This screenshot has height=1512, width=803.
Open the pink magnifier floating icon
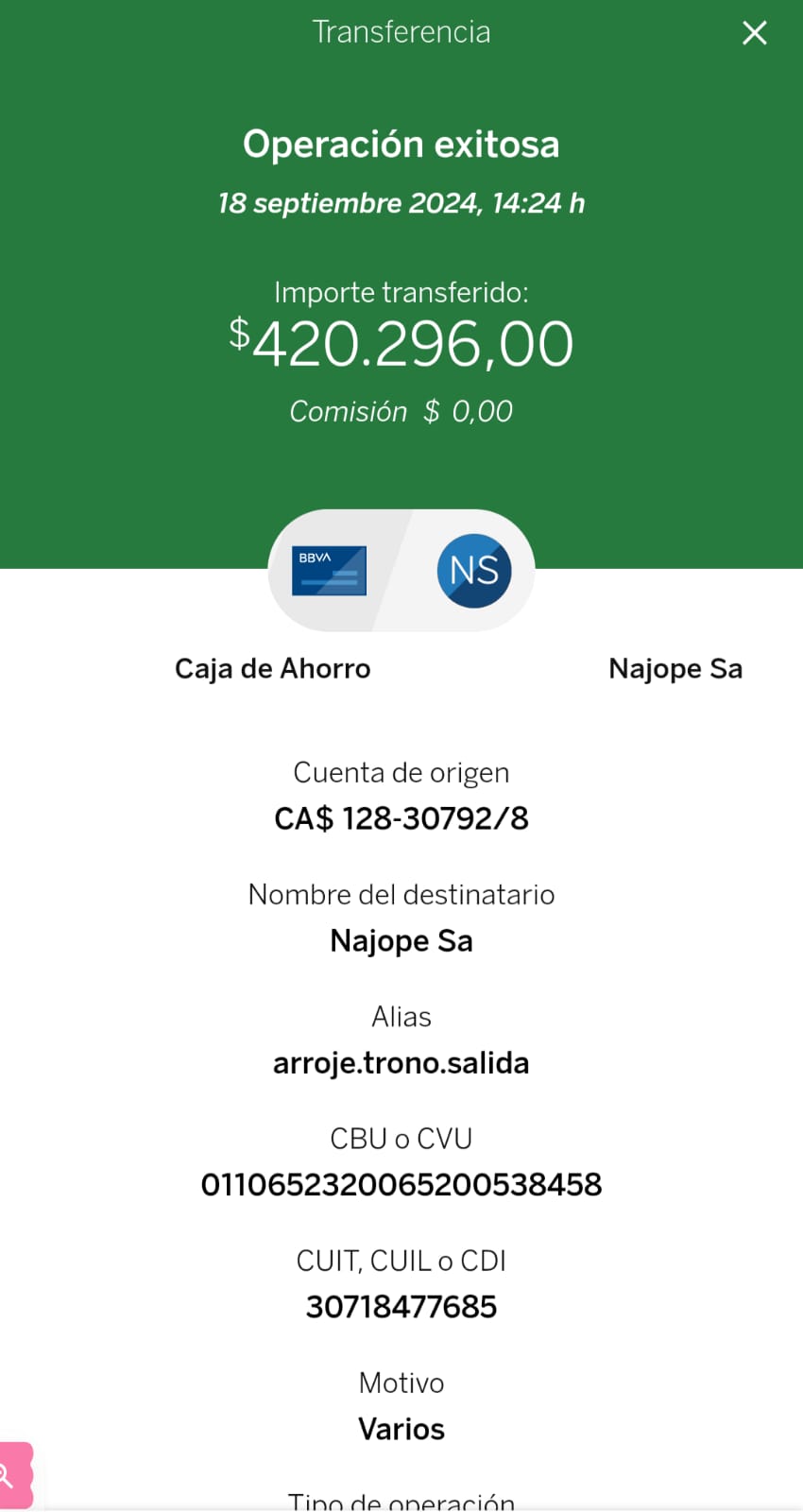coord(11,1475)
